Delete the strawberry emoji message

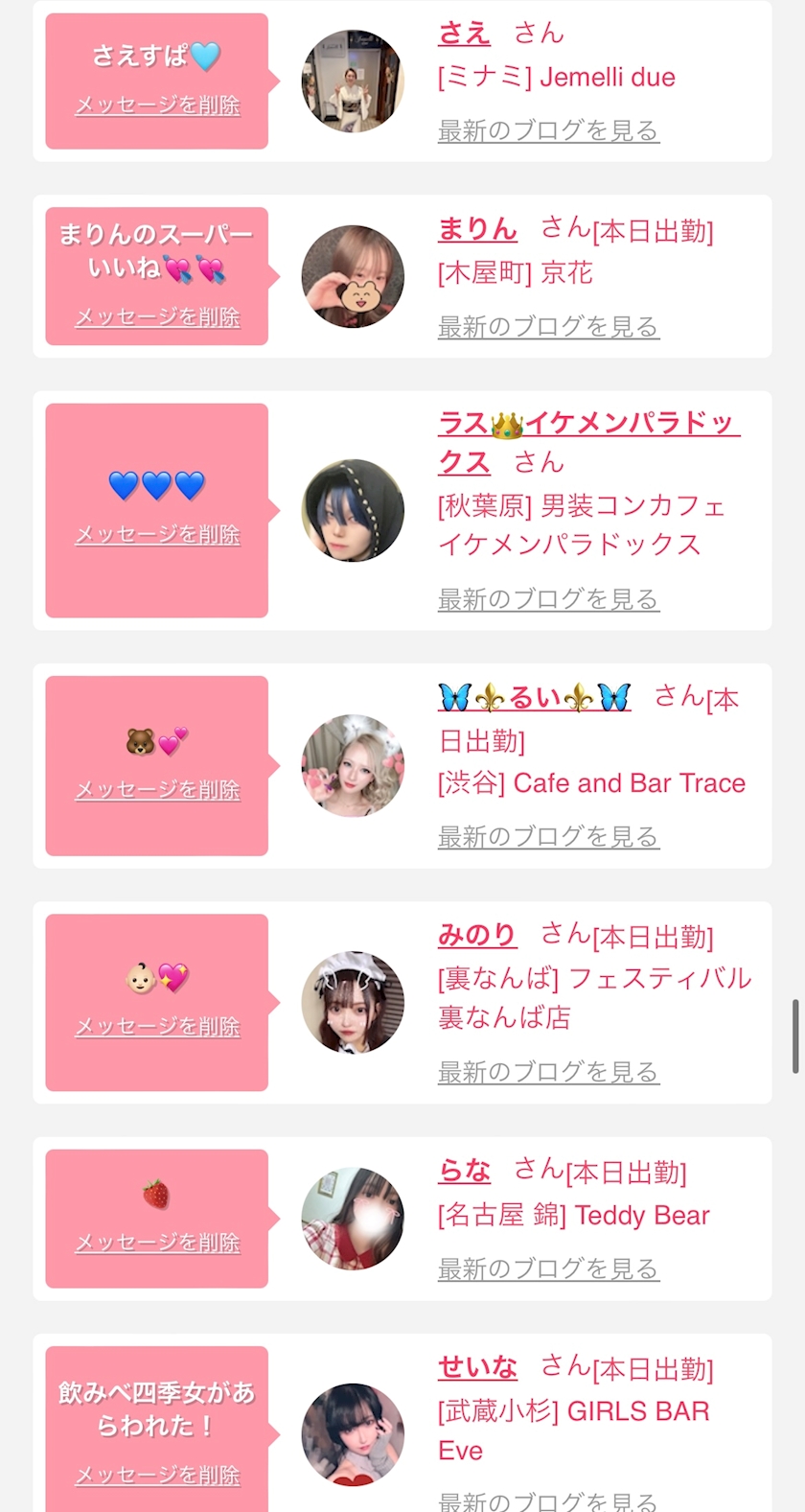[x=157, y=1243]
